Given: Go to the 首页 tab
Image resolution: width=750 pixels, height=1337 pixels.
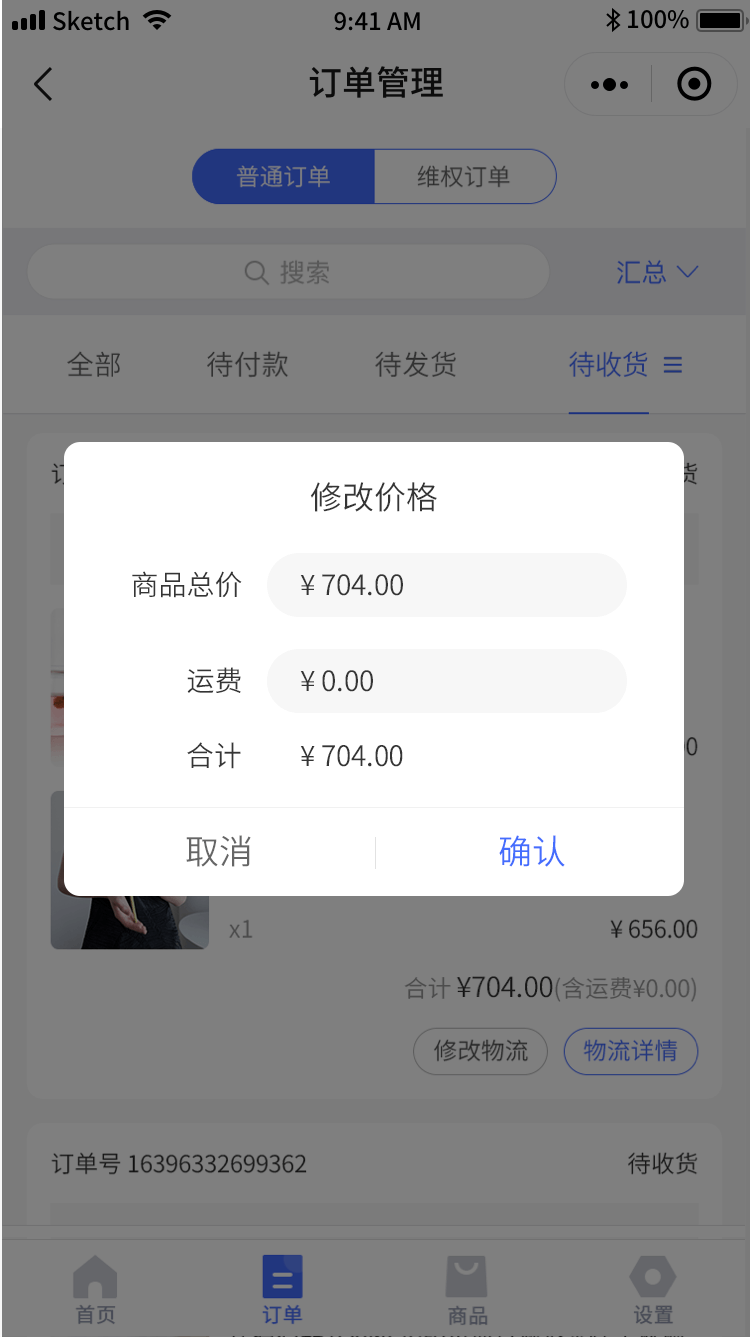Looking at the screenshot, I should pos(96,1289).
